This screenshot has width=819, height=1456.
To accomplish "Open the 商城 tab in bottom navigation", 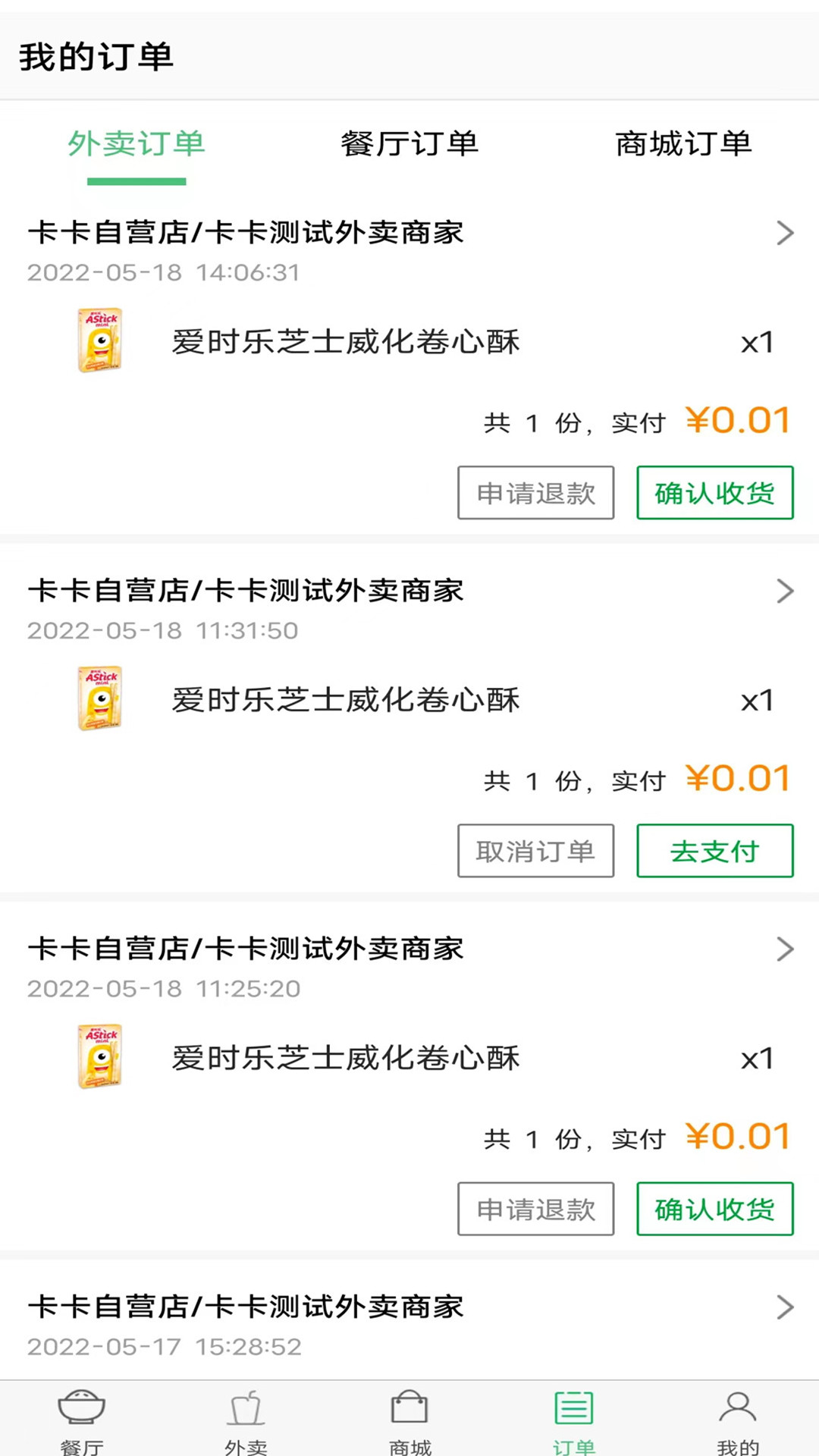I will [x=409, y=1420].
